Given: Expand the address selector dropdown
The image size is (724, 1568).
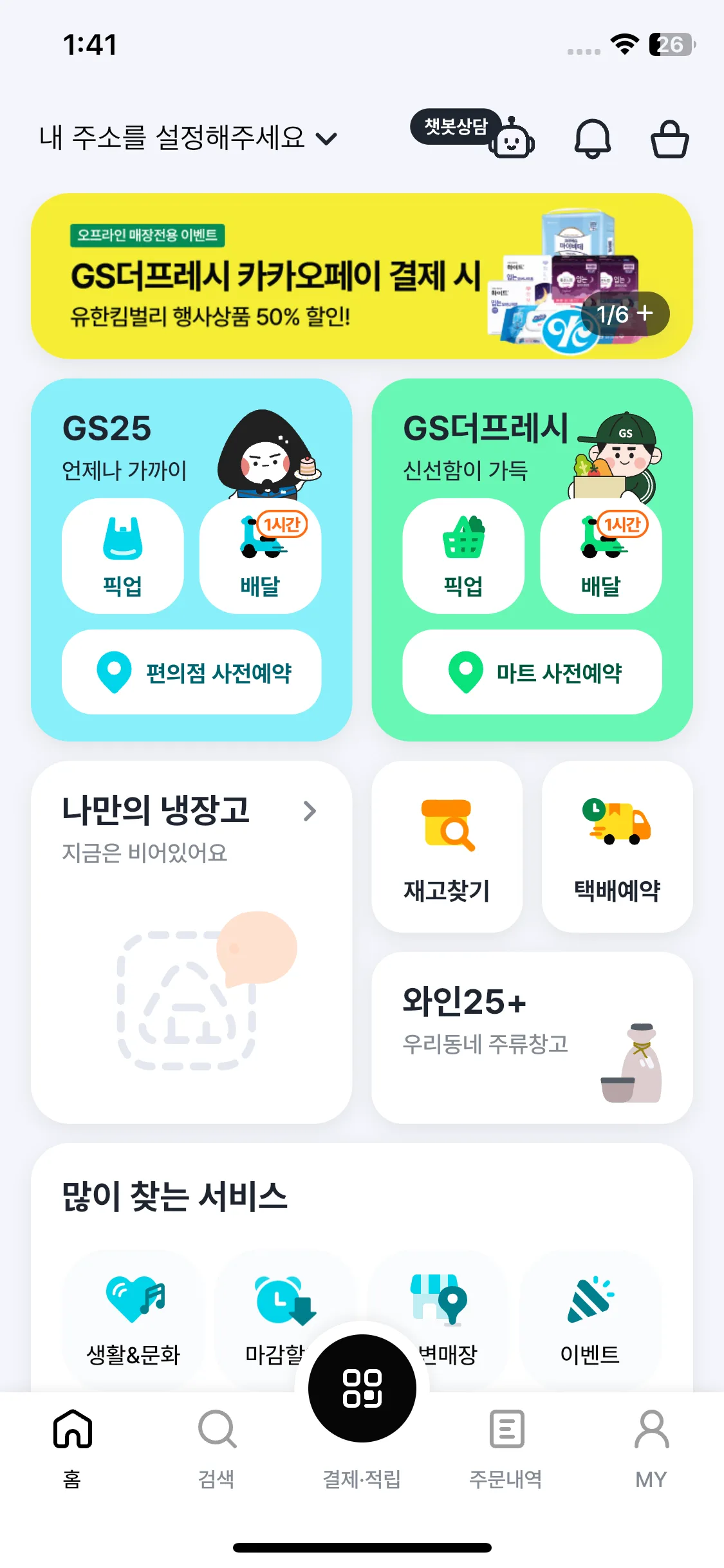Looking at the screenshot, I should pos(326,137).
